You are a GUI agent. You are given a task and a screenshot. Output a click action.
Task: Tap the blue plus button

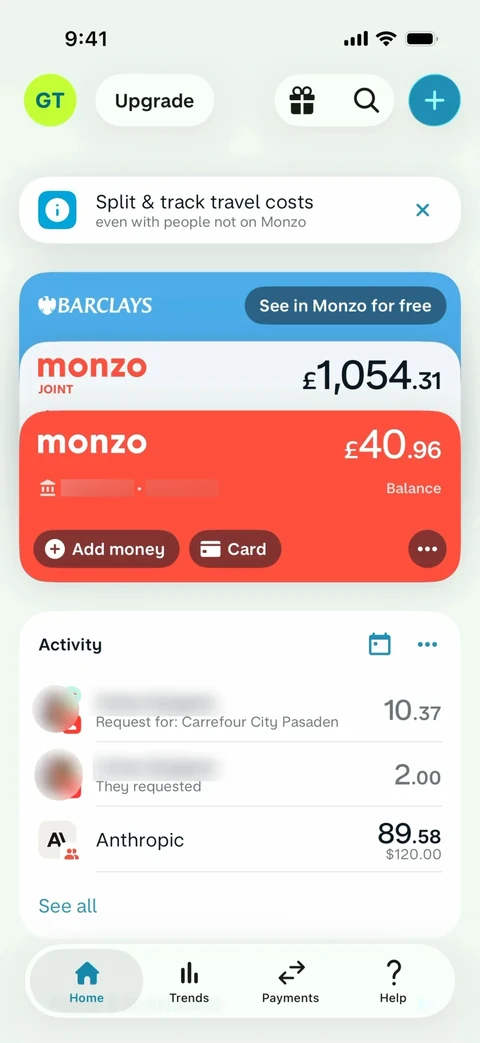click(x=434, y=100)
